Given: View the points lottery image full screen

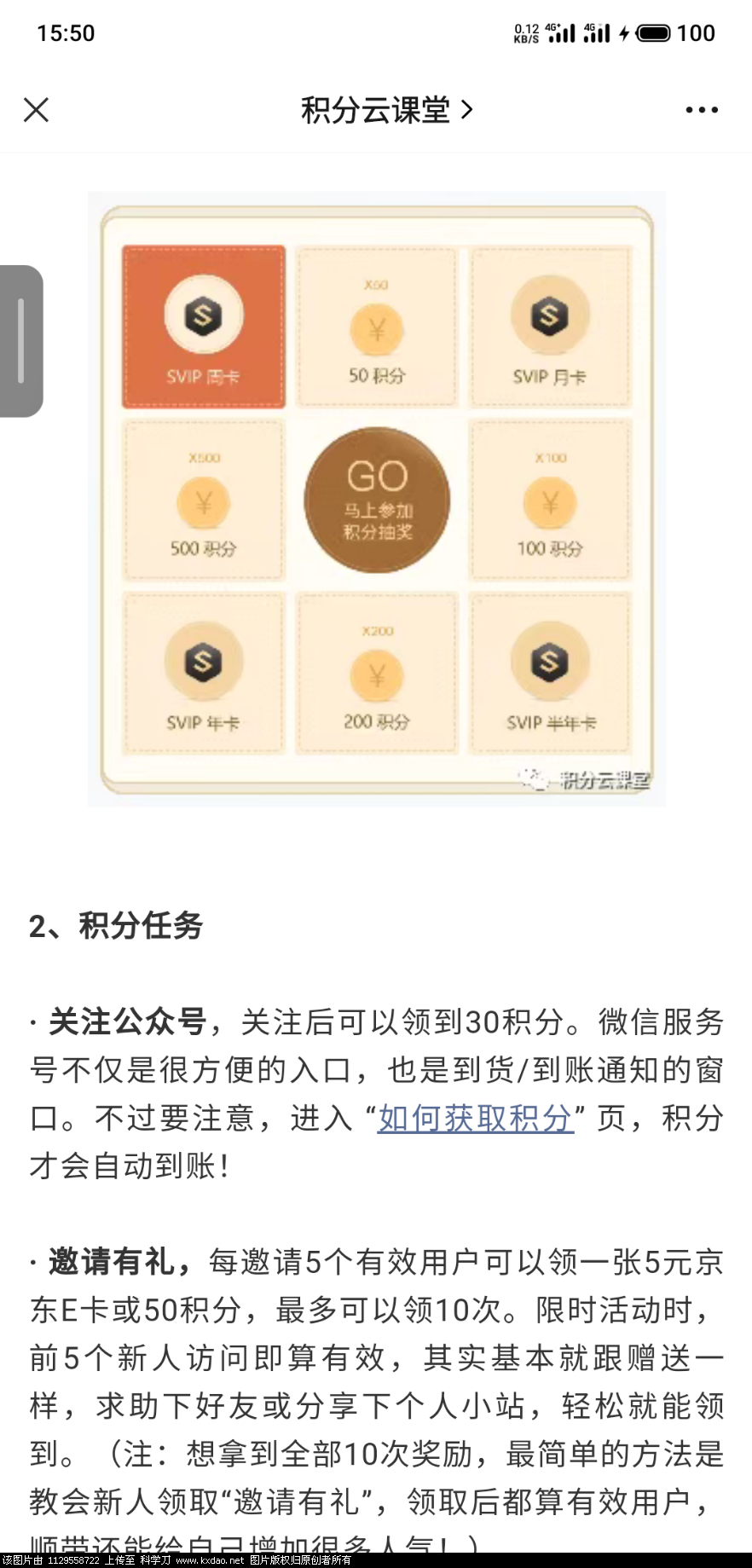Looking at the screenshot, I should point(376,499).
